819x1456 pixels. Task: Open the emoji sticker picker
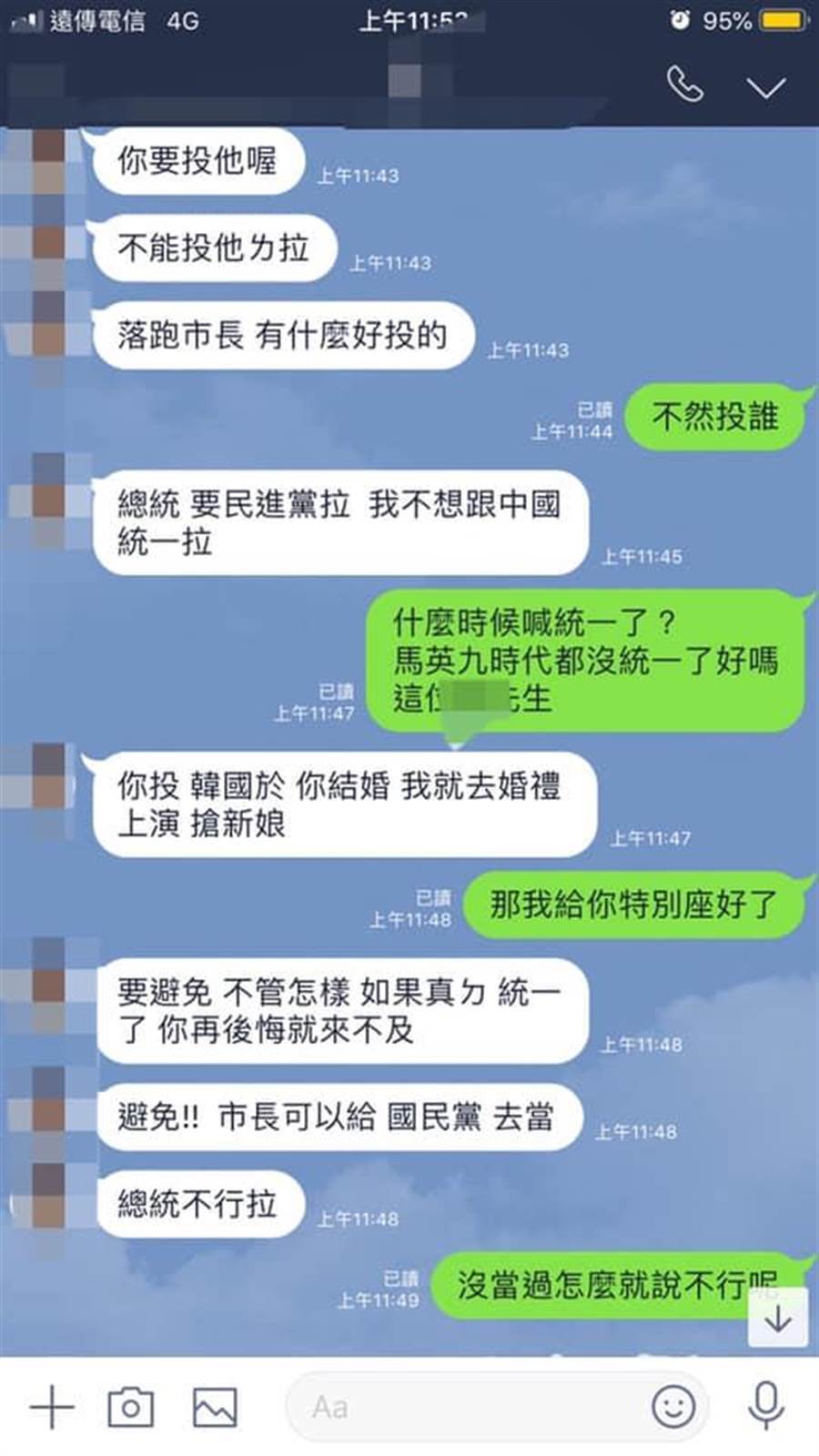673,1408
